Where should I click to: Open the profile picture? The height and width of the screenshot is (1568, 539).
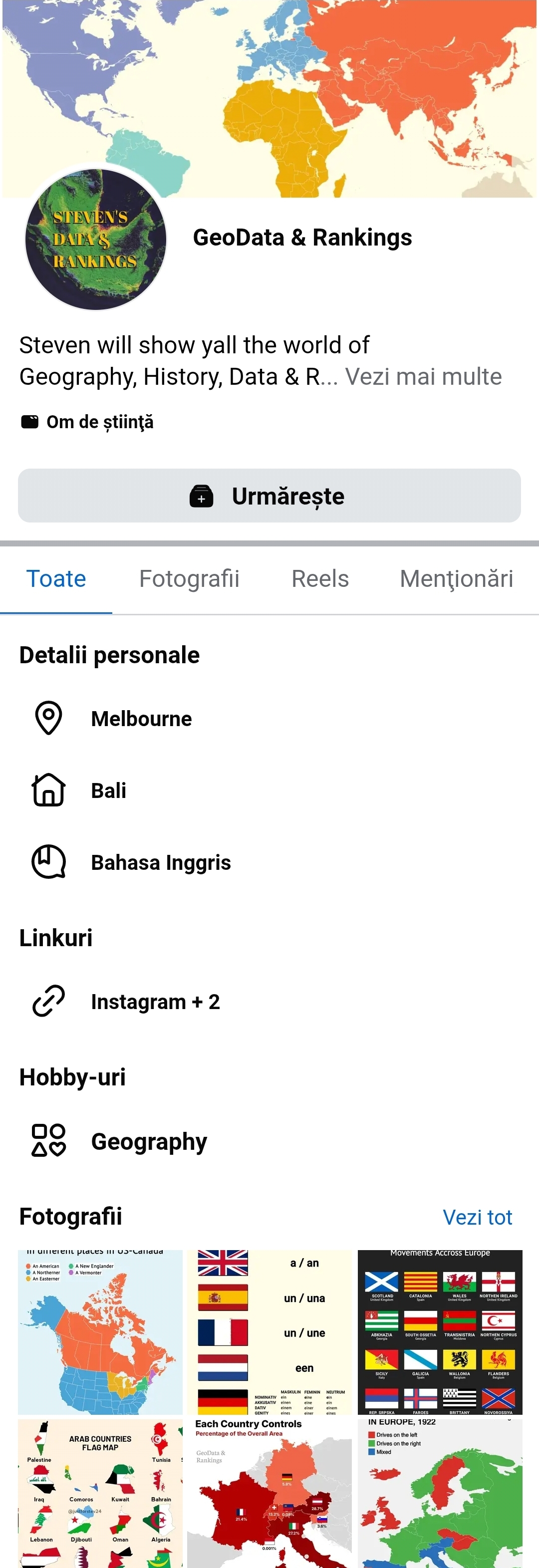click(96, 239)
